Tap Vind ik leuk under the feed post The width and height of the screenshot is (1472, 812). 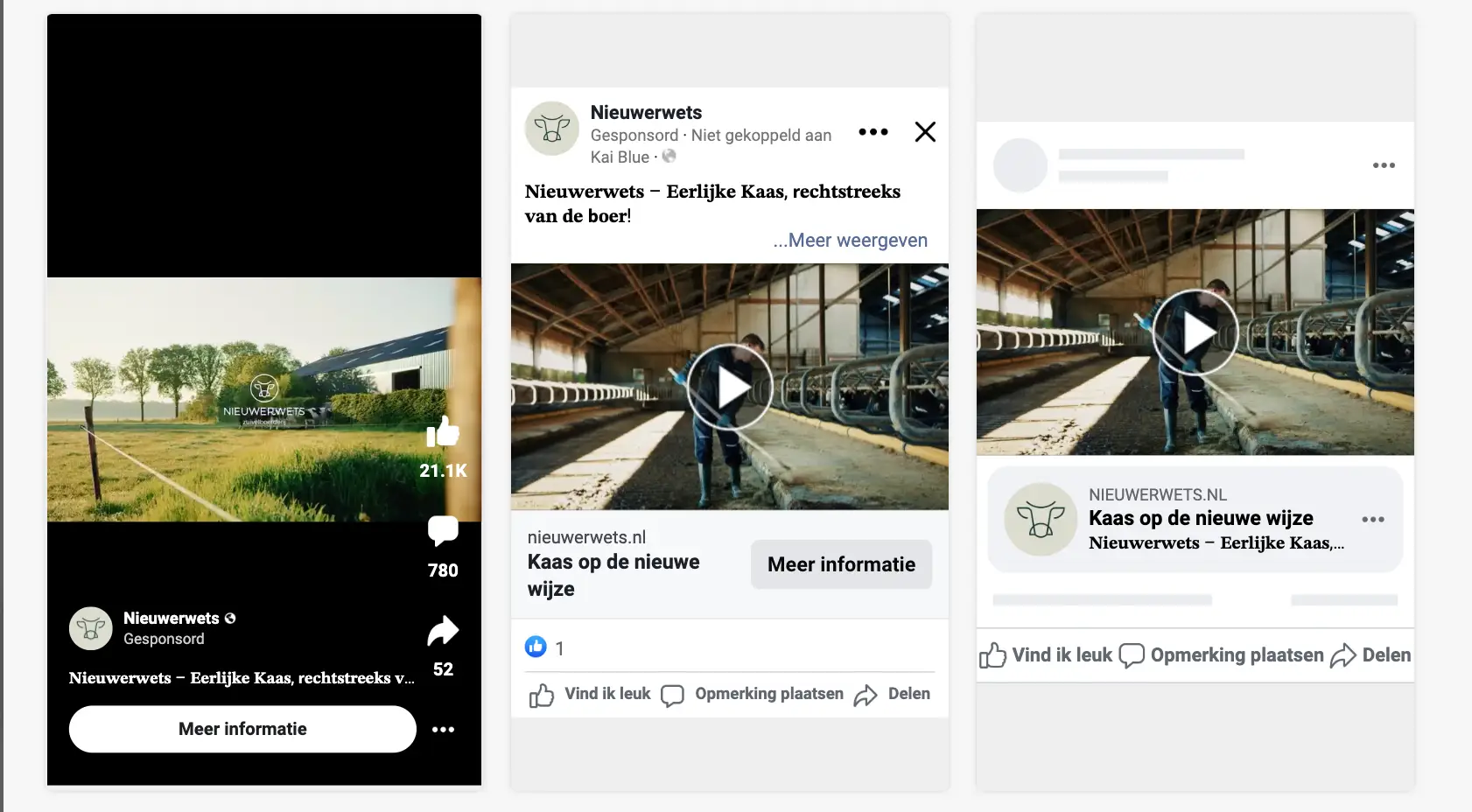[x=591, y=695]
